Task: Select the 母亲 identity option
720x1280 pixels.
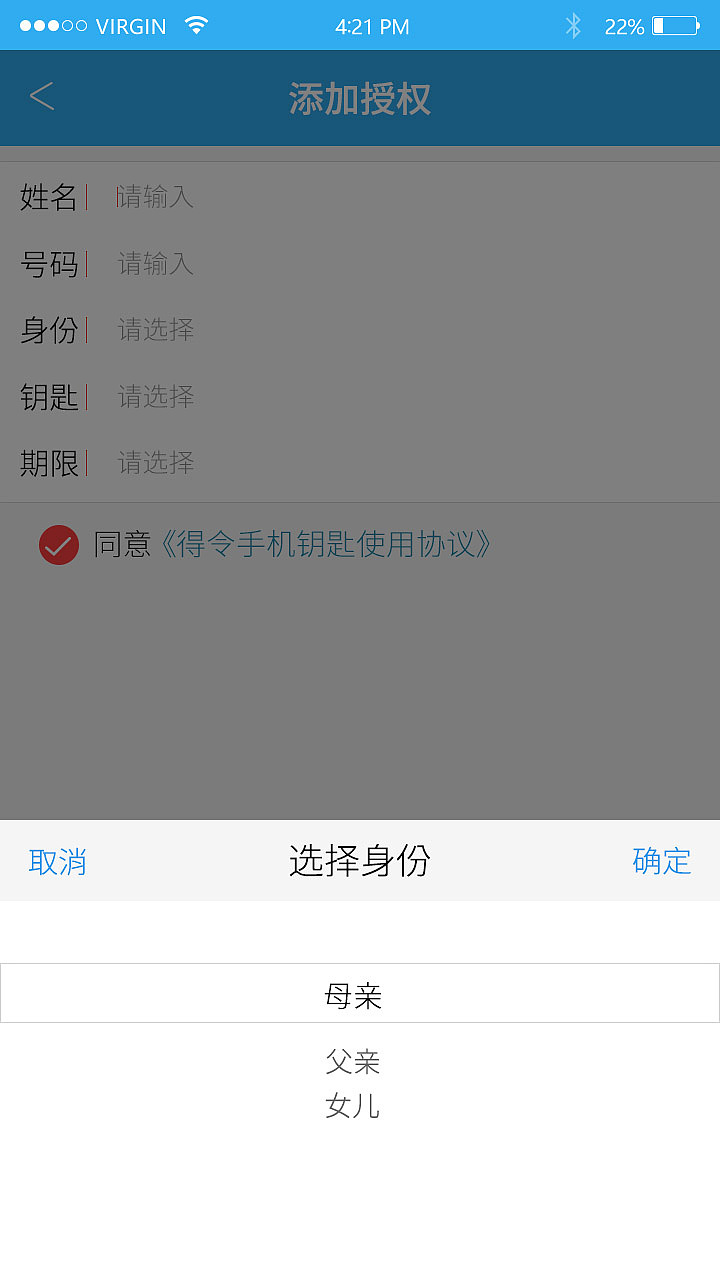Action: click(x=352, y=993)
